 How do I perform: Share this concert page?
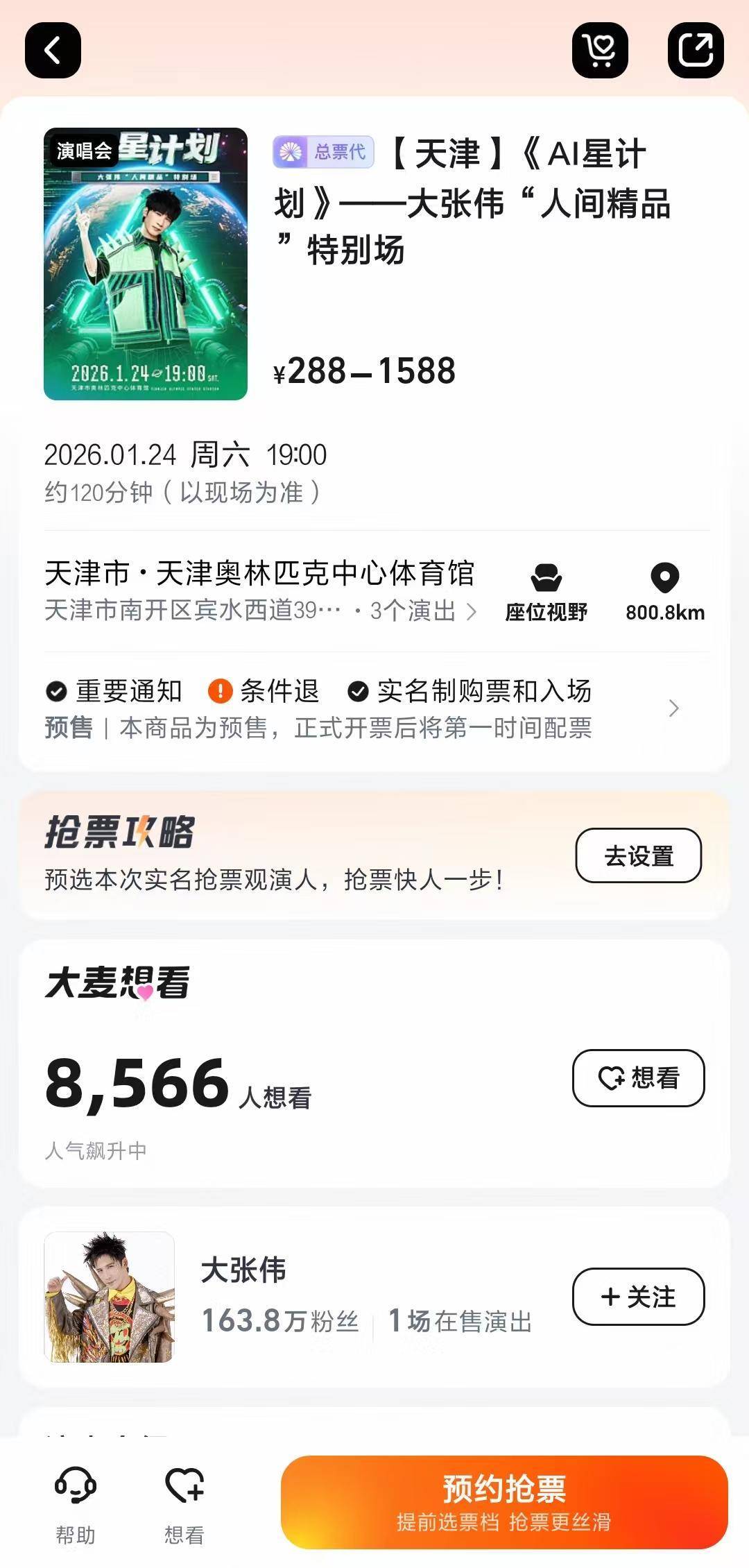[695, 50]
